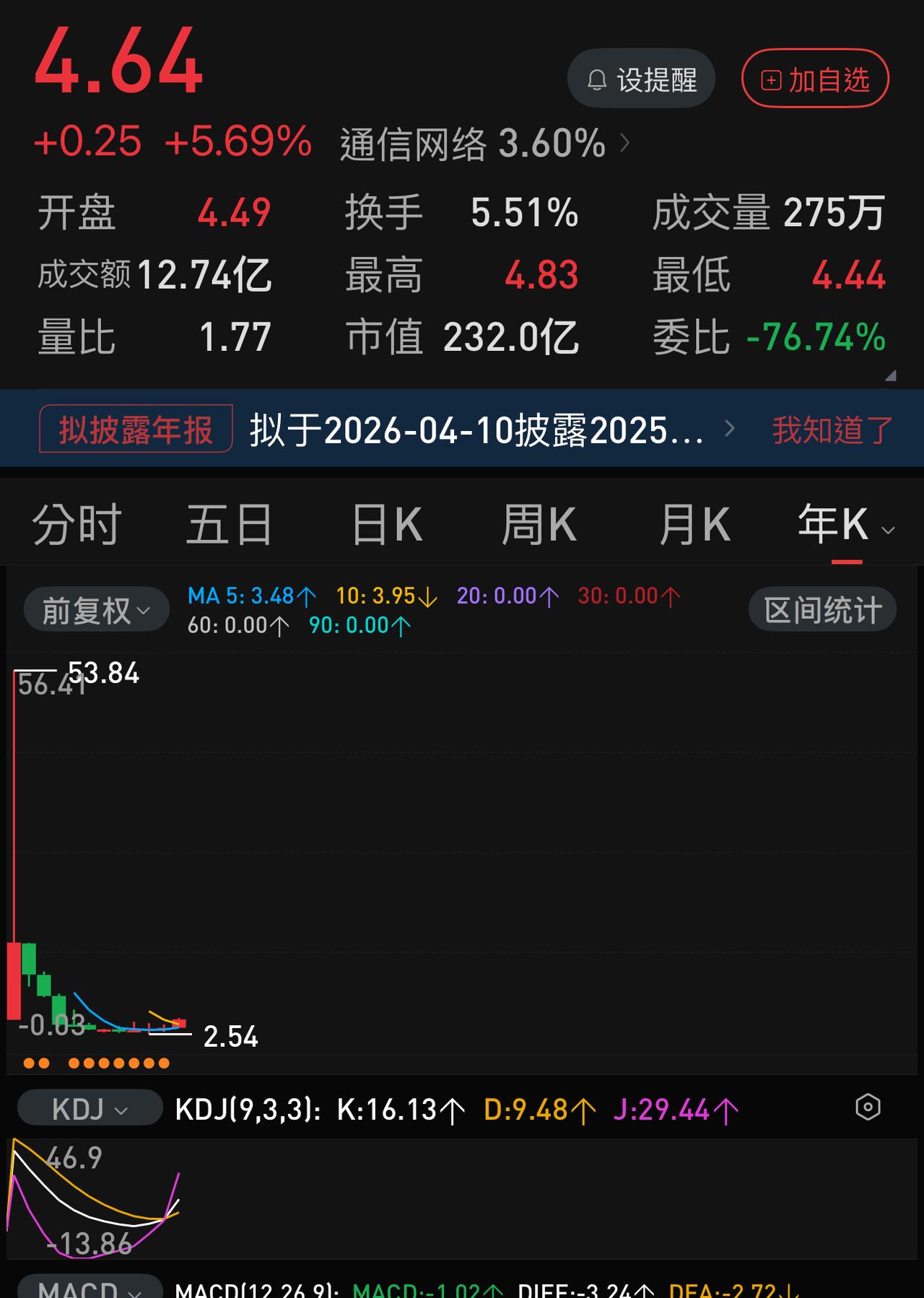Open the 前复权 adjustment dropdown

pyautogui.click(x=95, y=609)
